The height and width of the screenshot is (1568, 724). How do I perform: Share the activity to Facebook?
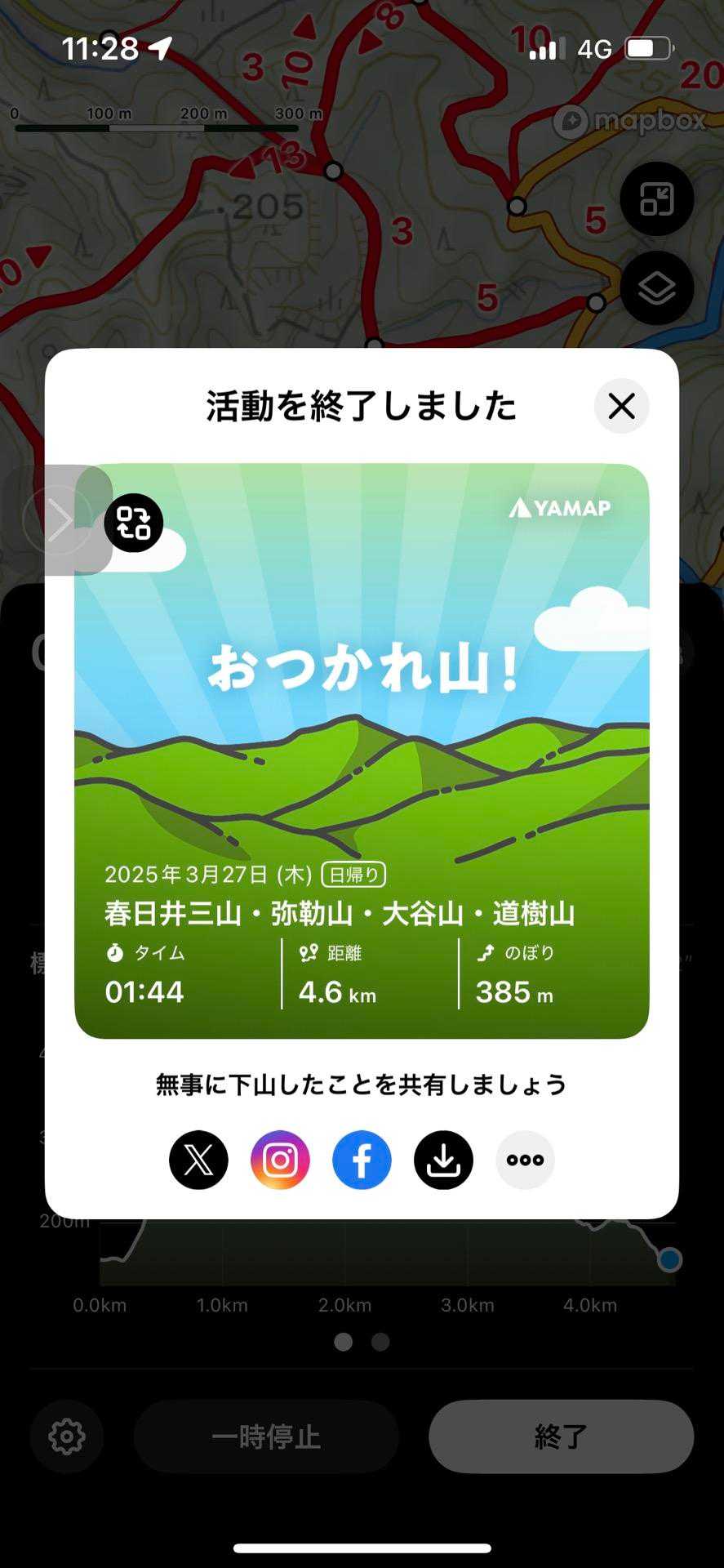[362, 1160]
